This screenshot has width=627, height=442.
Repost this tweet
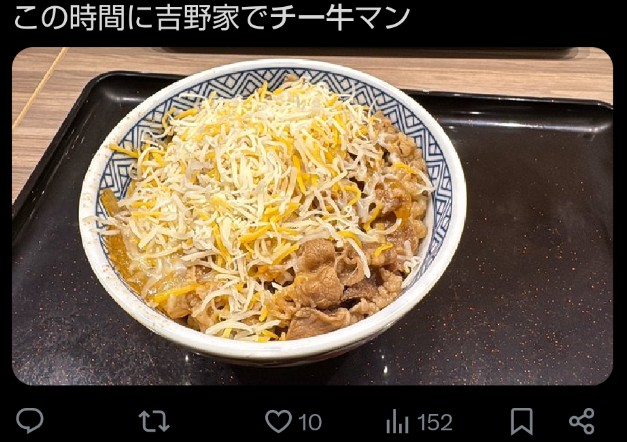click(x=154, y=421)
